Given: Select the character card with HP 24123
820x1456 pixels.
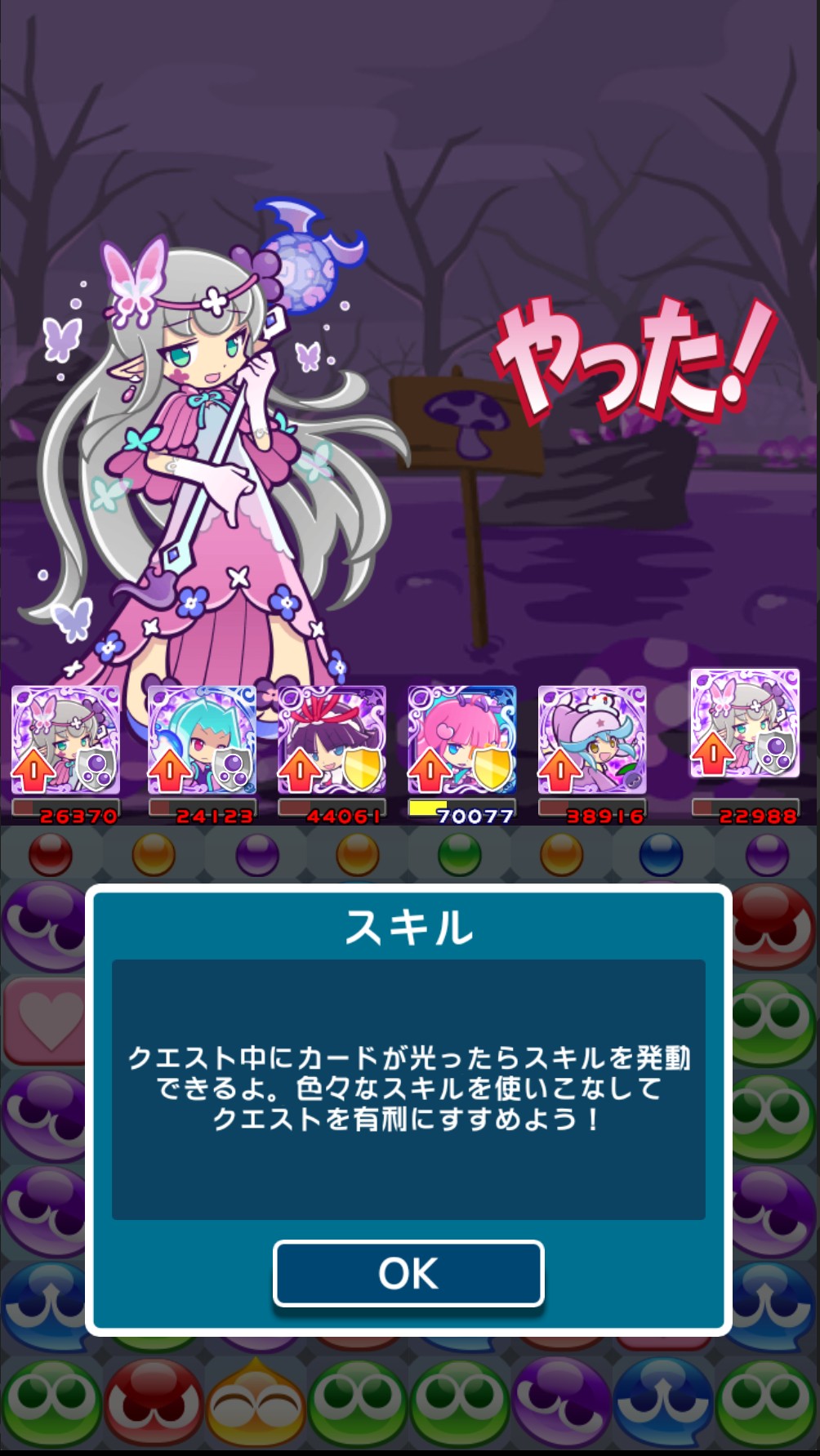Looking at the screenshot, I should coord(201,741).
